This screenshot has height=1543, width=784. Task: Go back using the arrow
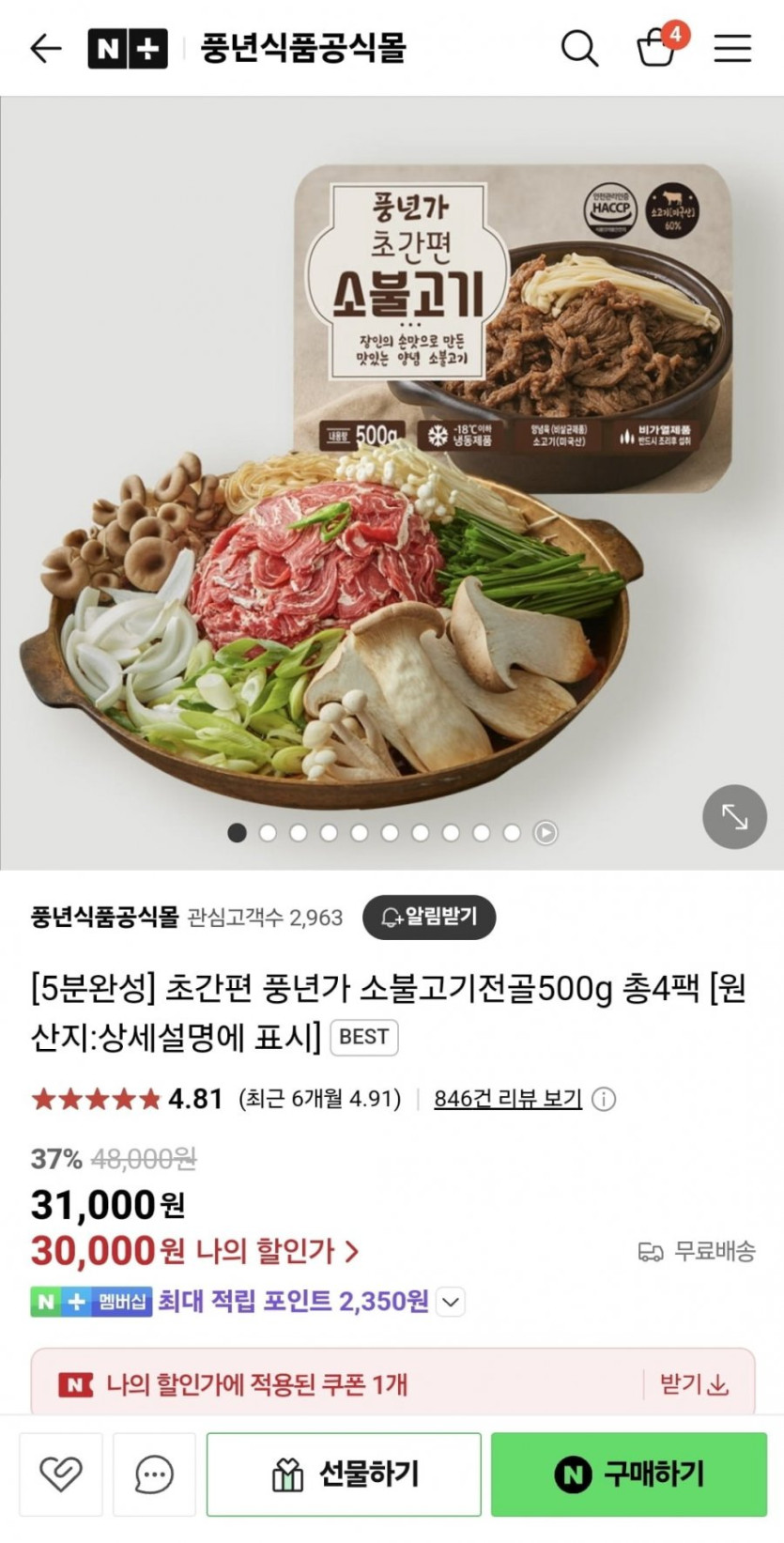click(45, 48)
